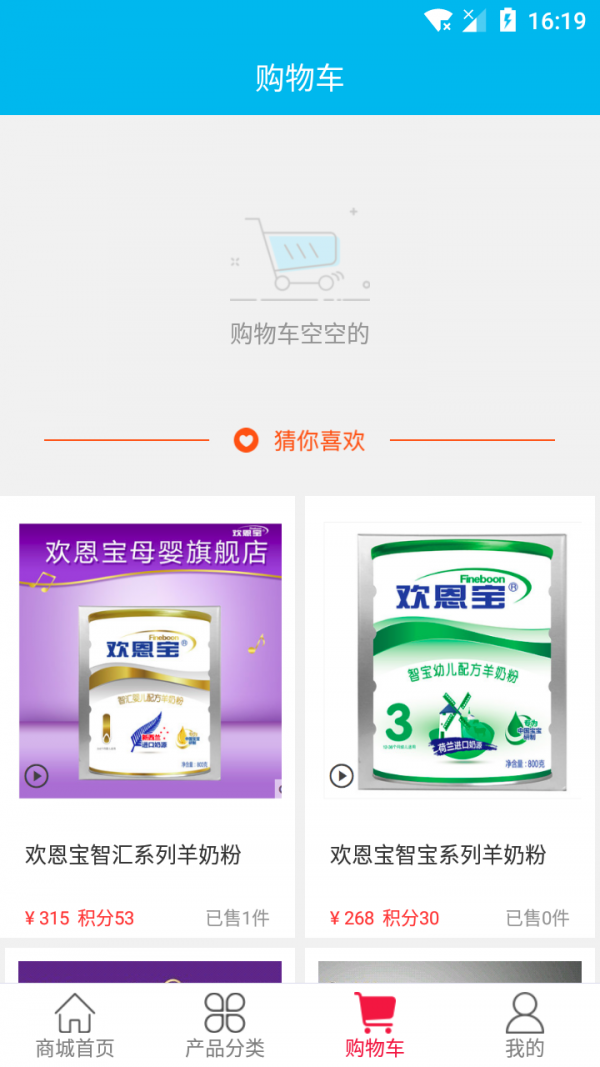Screen dimensions: 600x1067
Task: Play the video on 欢恩宝智汇系列羊奶粉
Action: [37, 776]
